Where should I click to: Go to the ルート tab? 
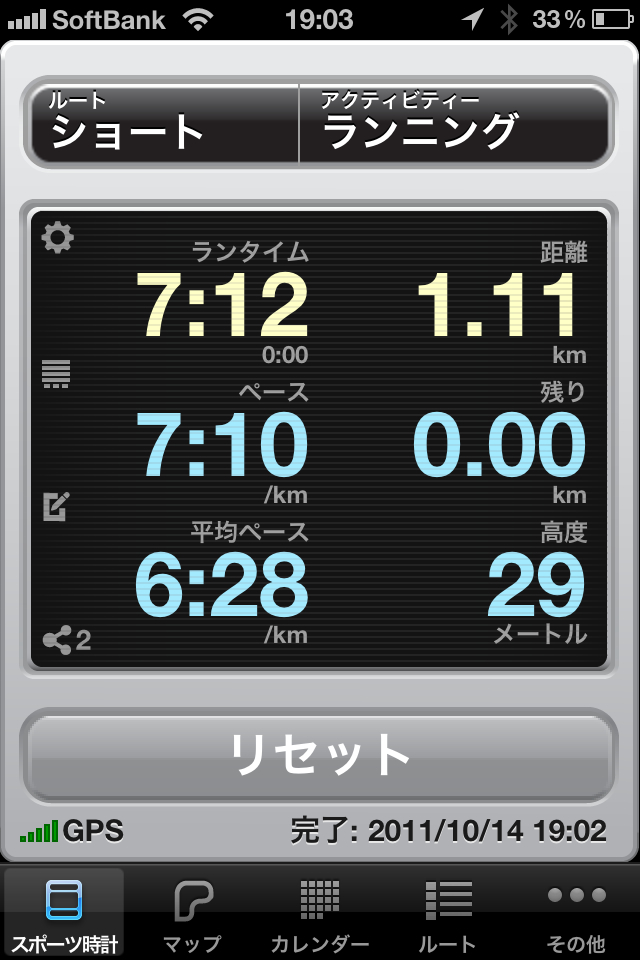click(448, 914)
